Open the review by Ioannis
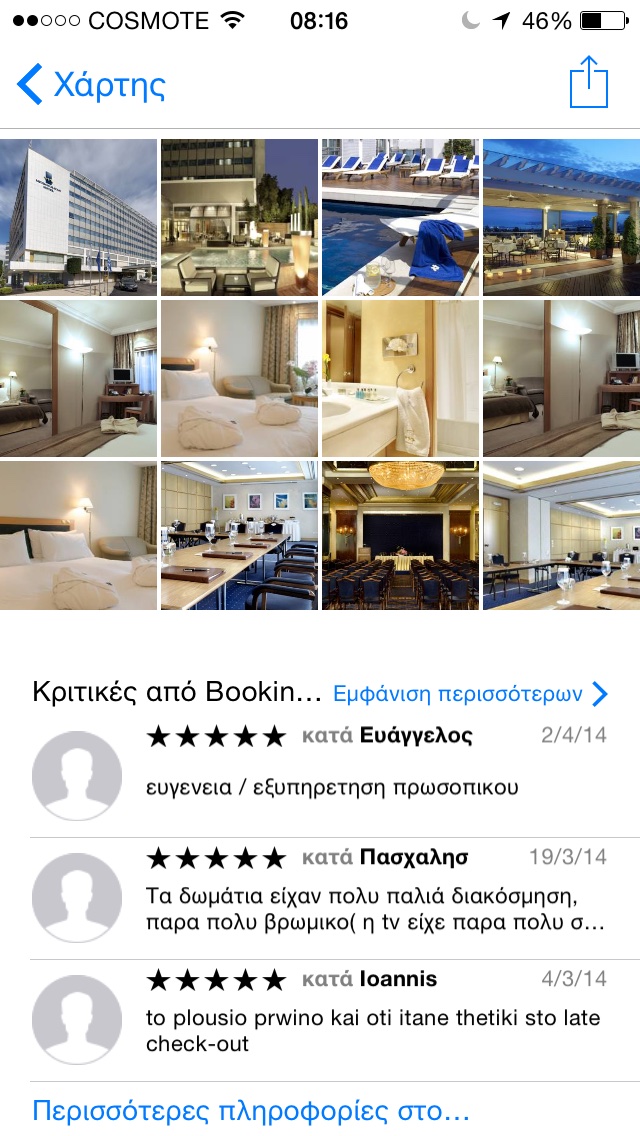The image size is (640, 1136). [320, 1020]
